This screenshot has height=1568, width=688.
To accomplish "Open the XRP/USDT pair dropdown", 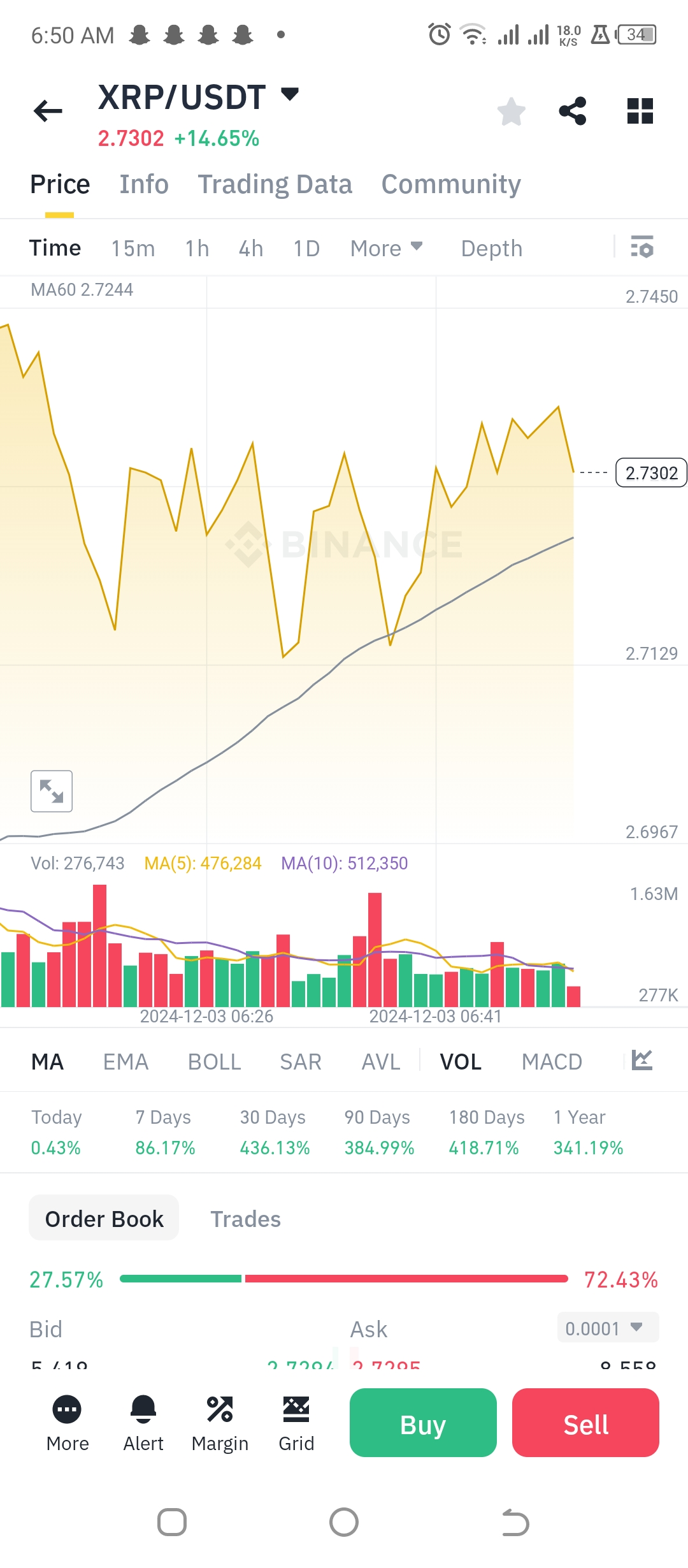I will click(x=290, y=95).
